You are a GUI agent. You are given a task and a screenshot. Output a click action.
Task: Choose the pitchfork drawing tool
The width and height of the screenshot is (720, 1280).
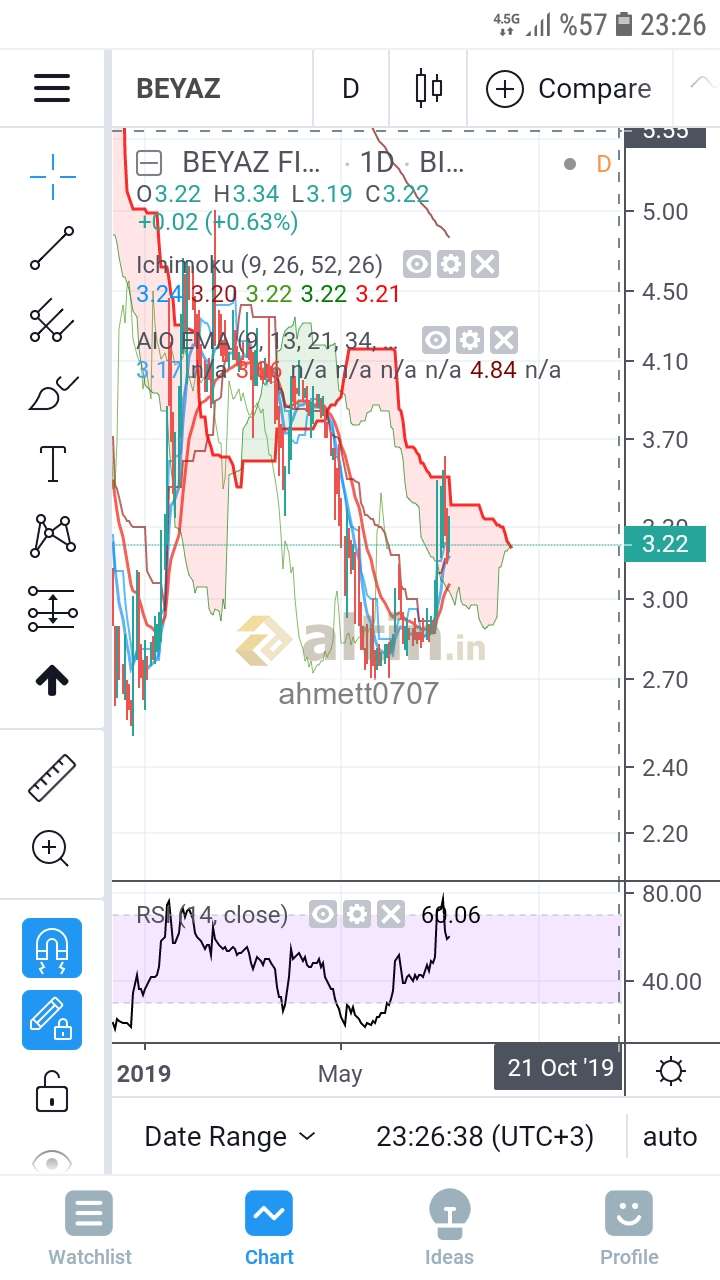click(x=52, y=320)
